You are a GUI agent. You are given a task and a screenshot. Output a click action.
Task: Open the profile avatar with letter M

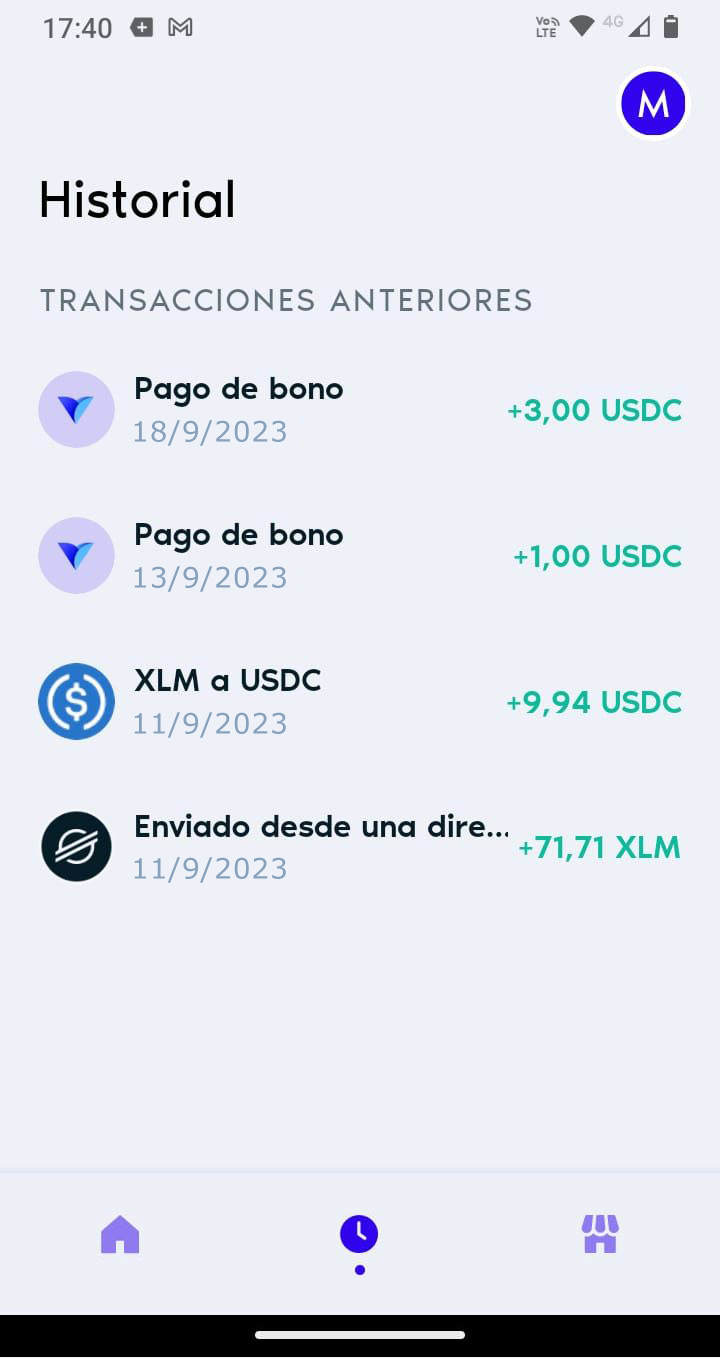(x=654, y=103)
